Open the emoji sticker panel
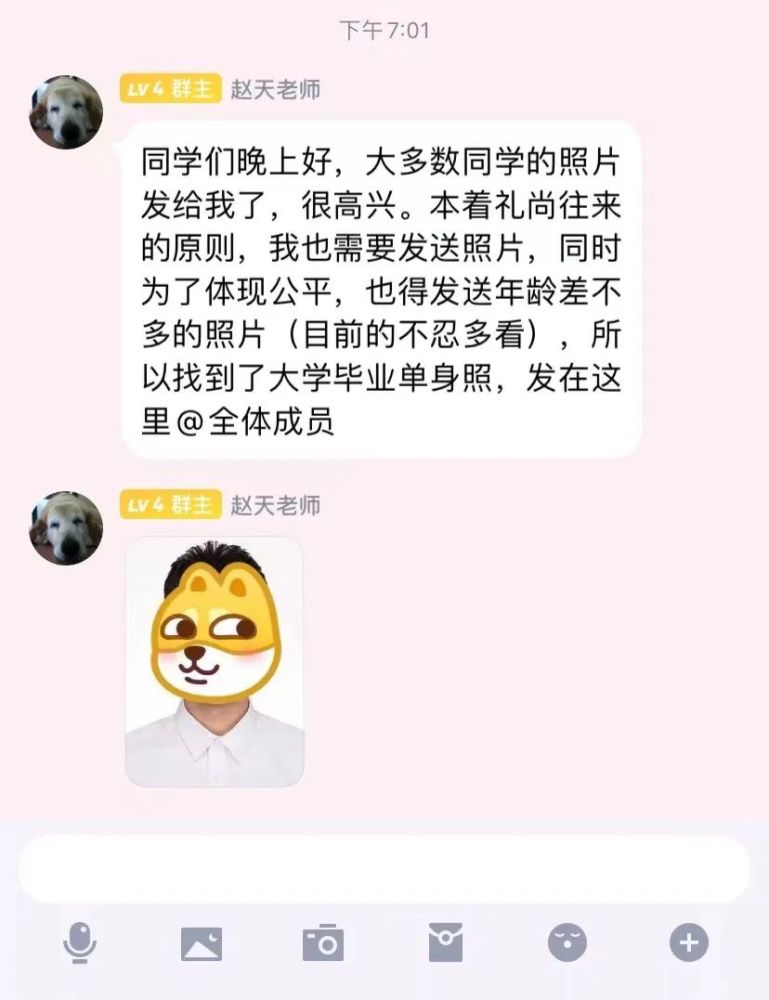Viewport: 769px width, 1000px height. click(567, 942)
